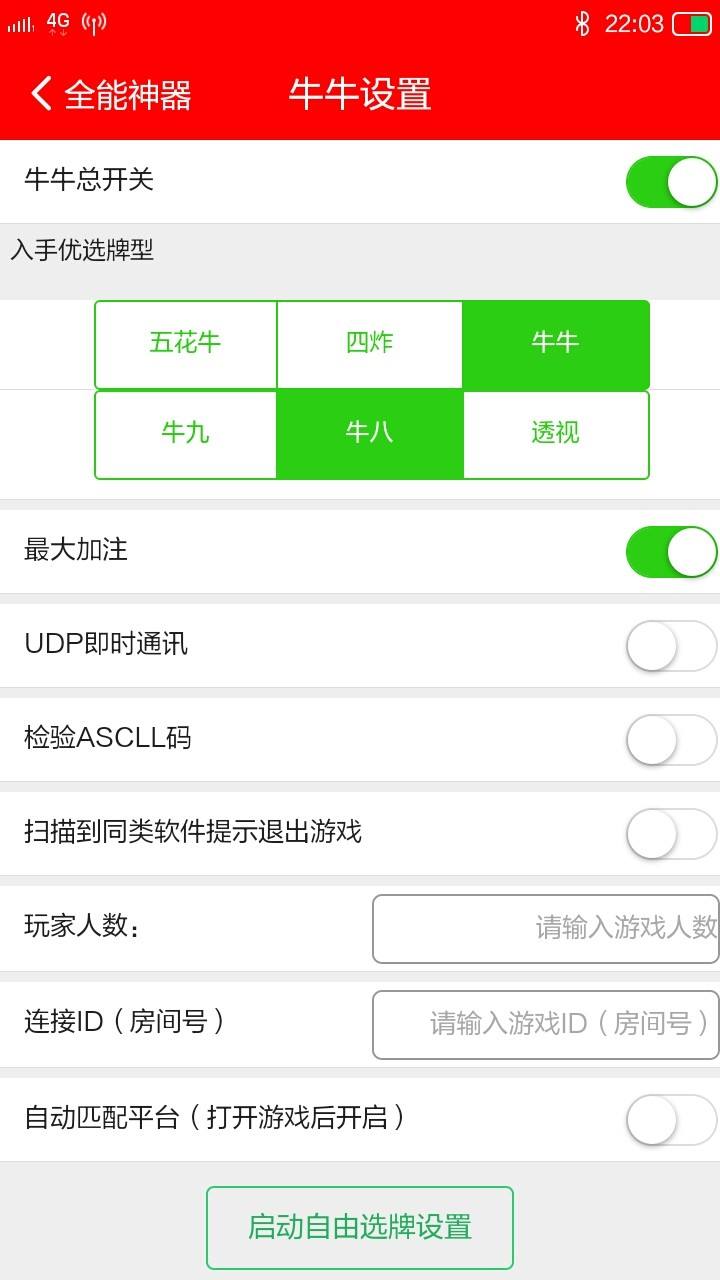Go back to 全能神器
This screenshot has width=720, height=1280.
click(x=110, y=95)
